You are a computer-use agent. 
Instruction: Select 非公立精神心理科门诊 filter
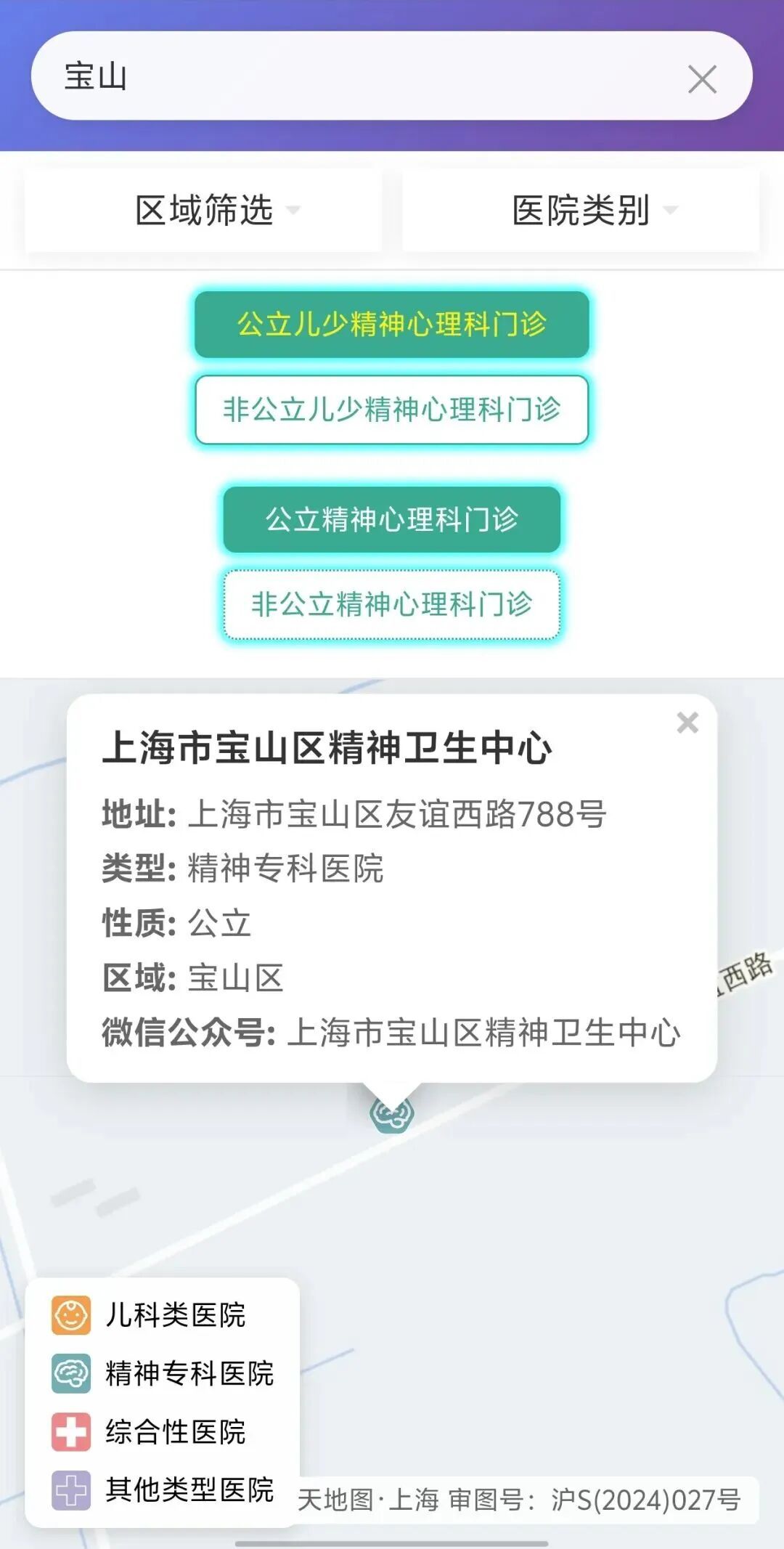[392, 604]
